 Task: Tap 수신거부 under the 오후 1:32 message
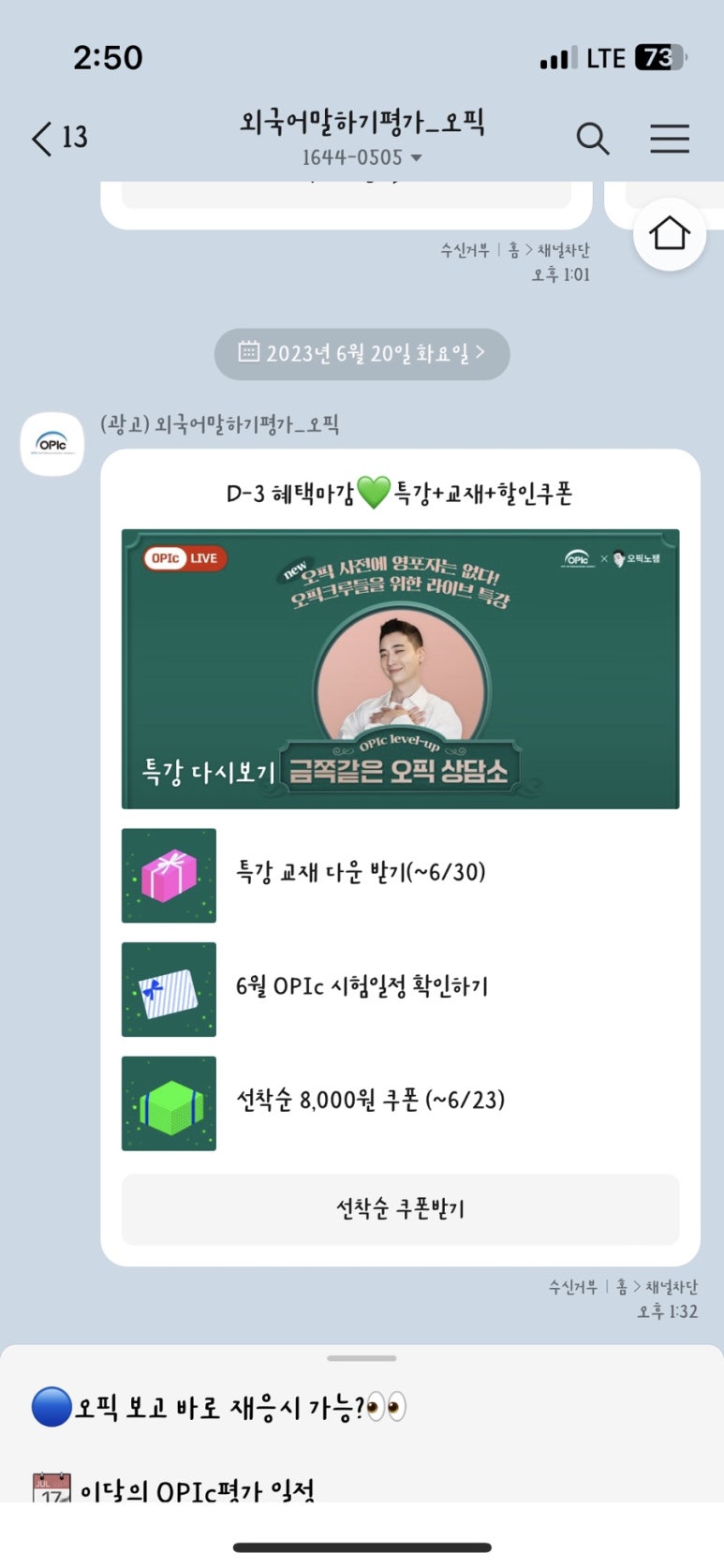click(572, 1287)
